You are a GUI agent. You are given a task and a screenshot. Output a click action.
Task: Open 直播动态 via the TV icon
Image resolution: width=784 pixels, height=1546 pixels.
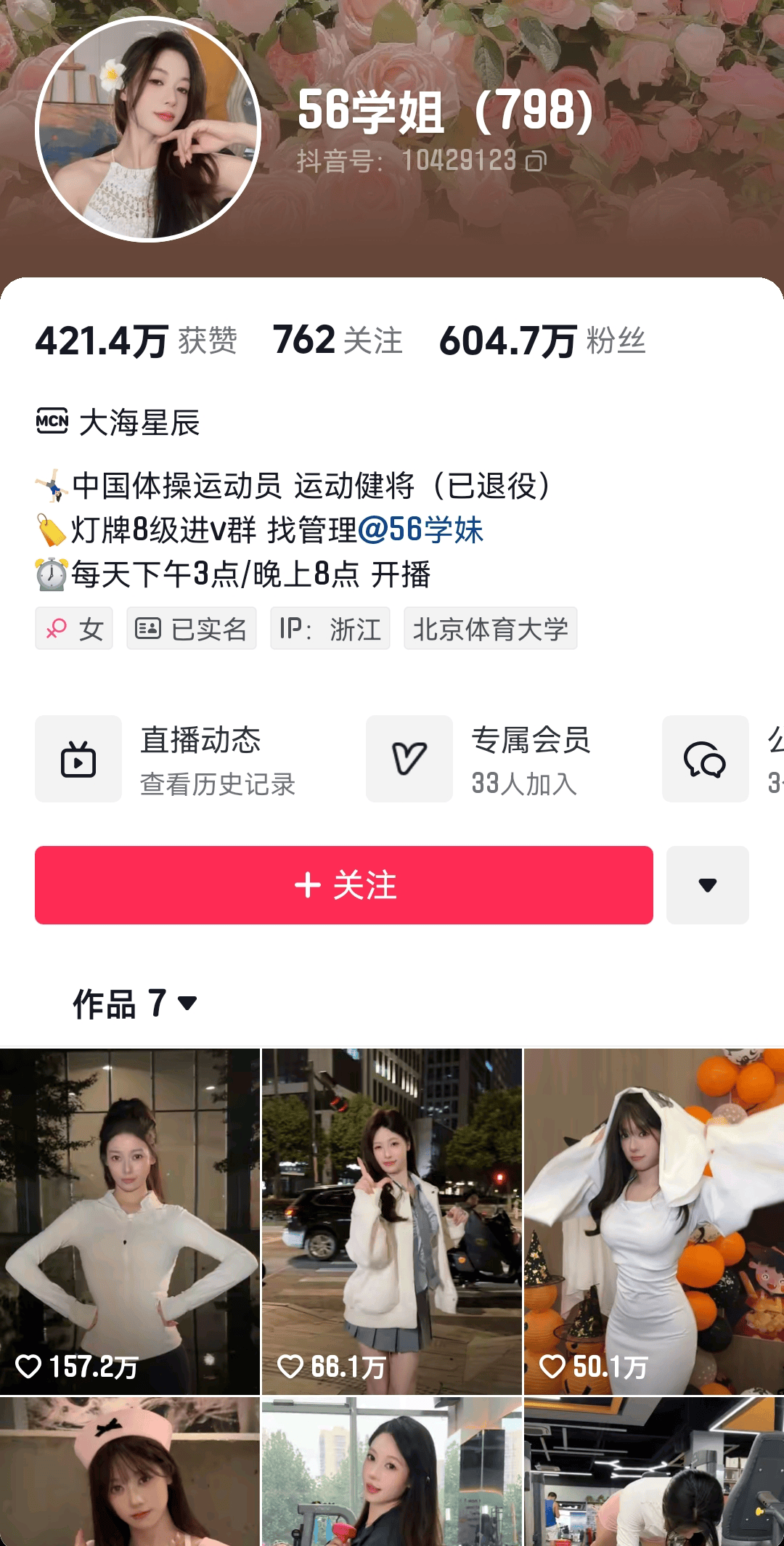pos(78,759)
